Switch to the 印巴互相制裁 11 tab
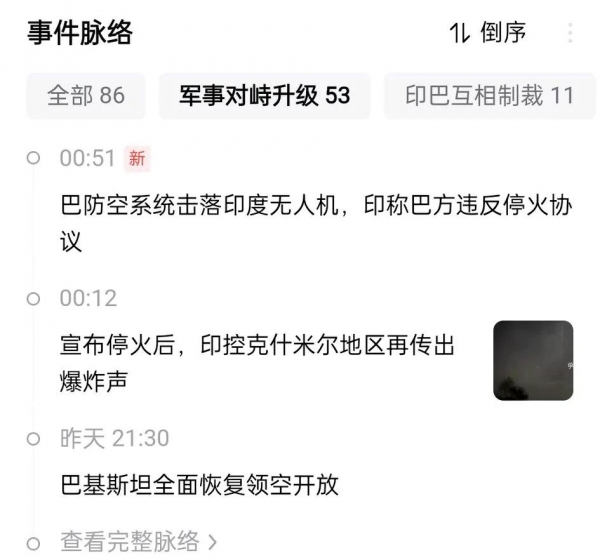The width and height of the screenshot is (600, 560). 489,96
